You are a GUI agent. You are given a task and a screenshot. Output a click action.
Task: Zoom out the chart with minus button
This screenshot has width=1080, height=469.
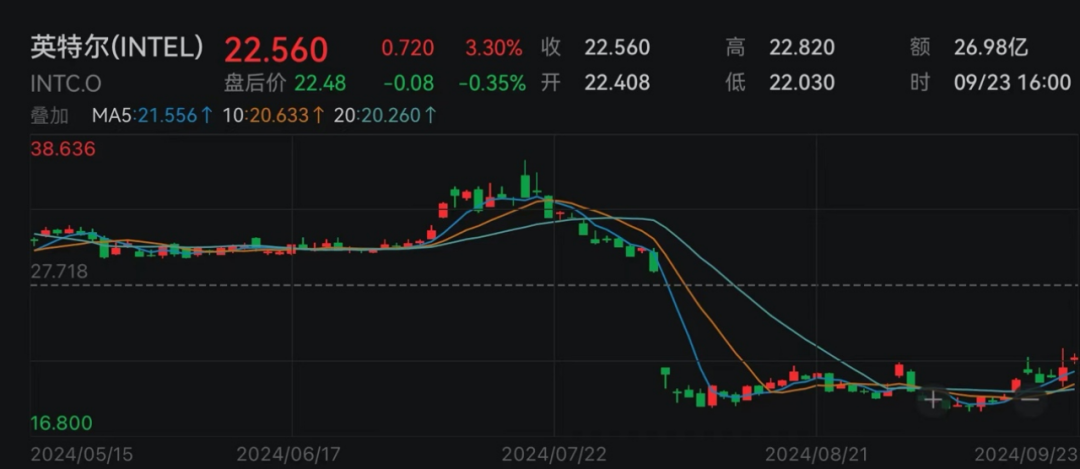[x=1029, y=399]
